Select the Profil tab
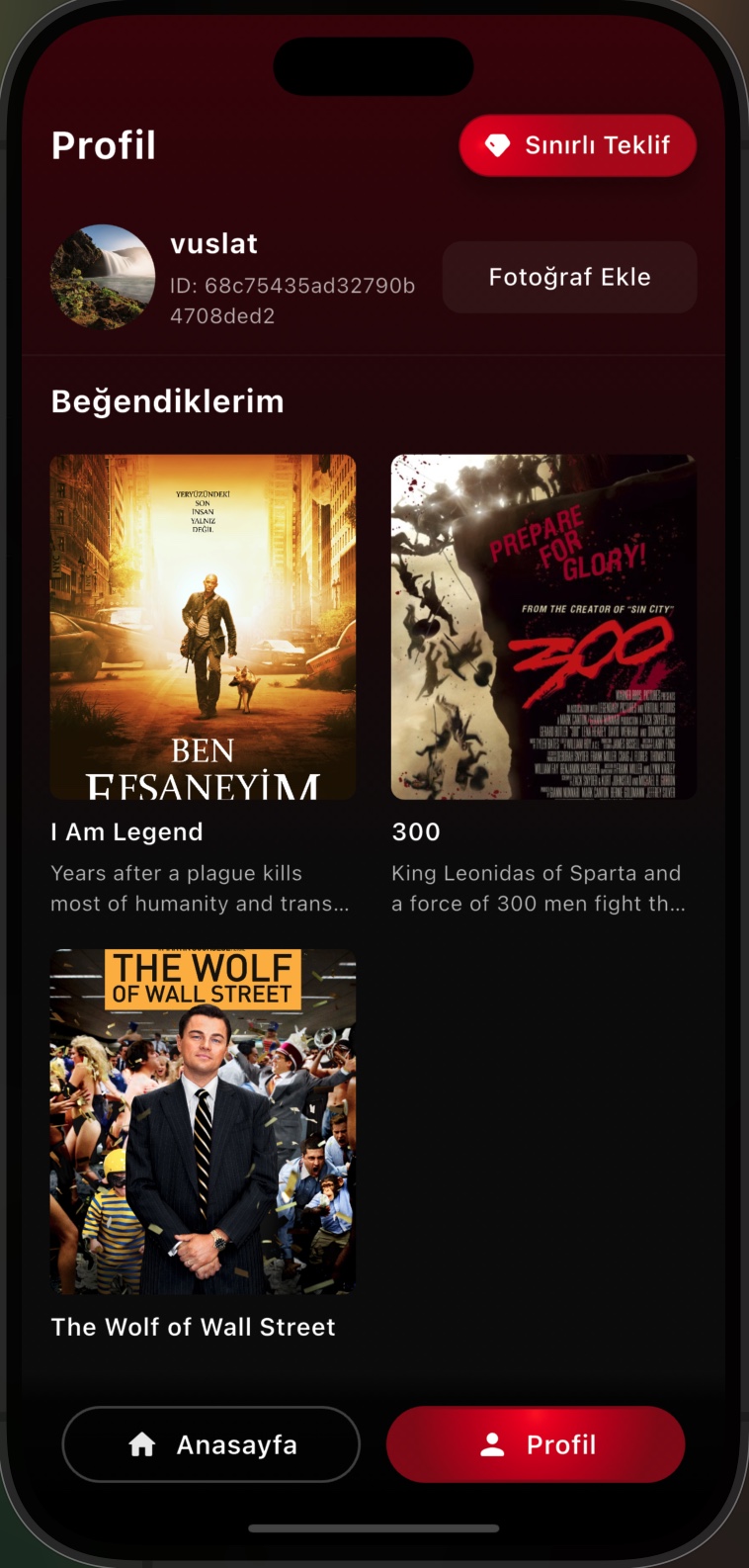 click(x=536, y=1444)
